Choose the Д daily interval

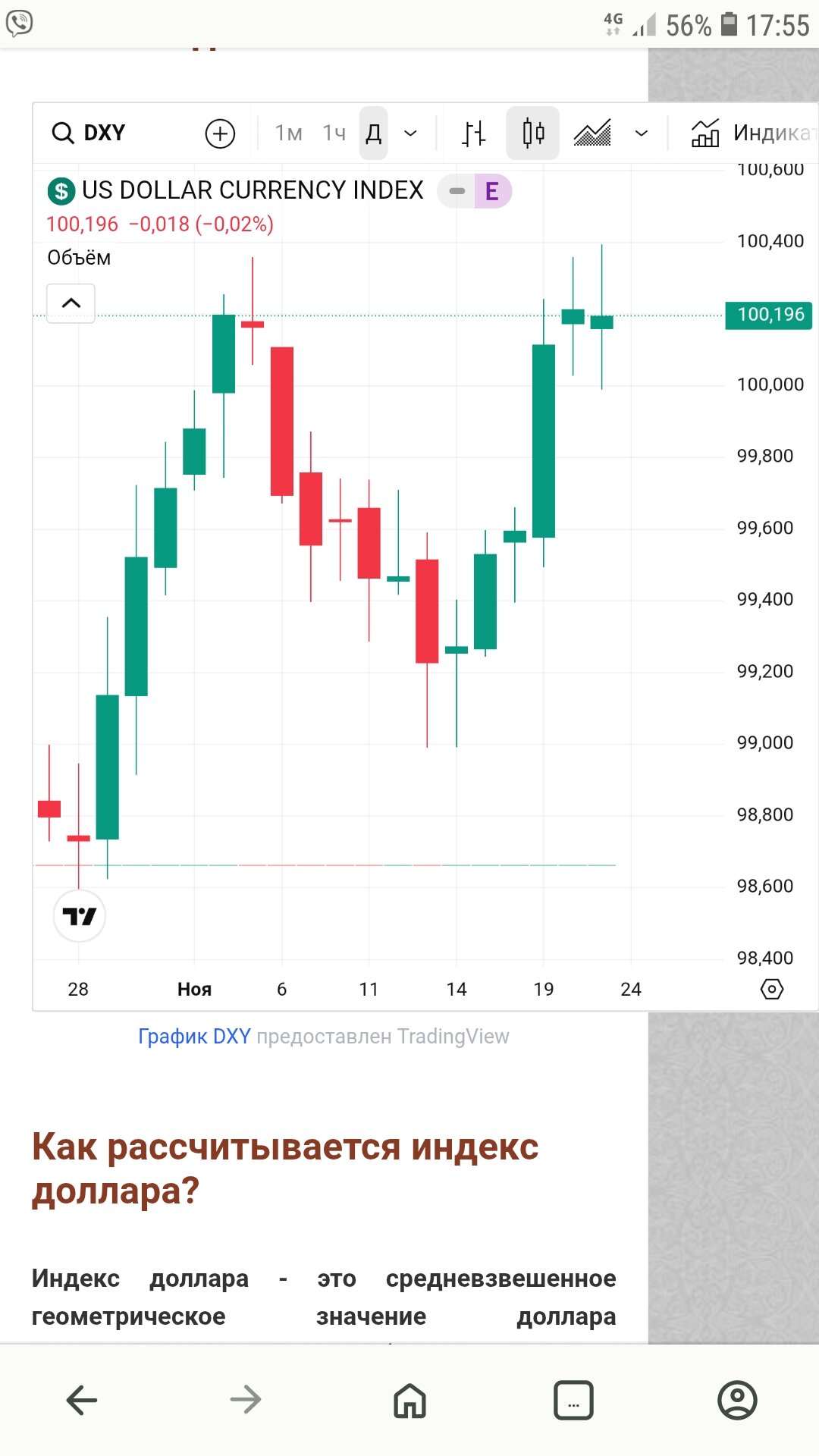(x=373, y=133)
